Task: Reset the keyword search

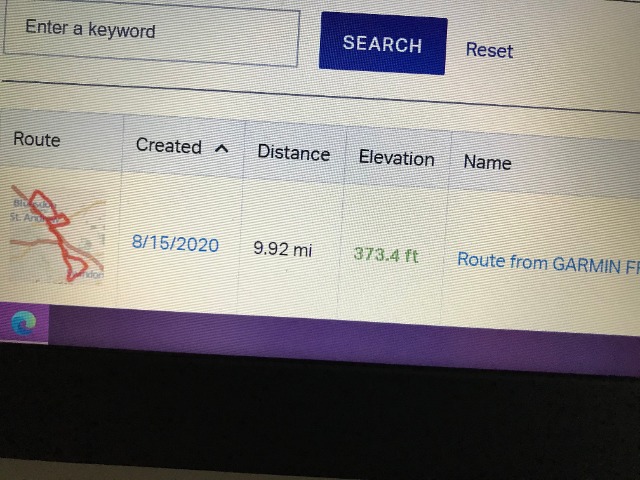Action: 489,51
